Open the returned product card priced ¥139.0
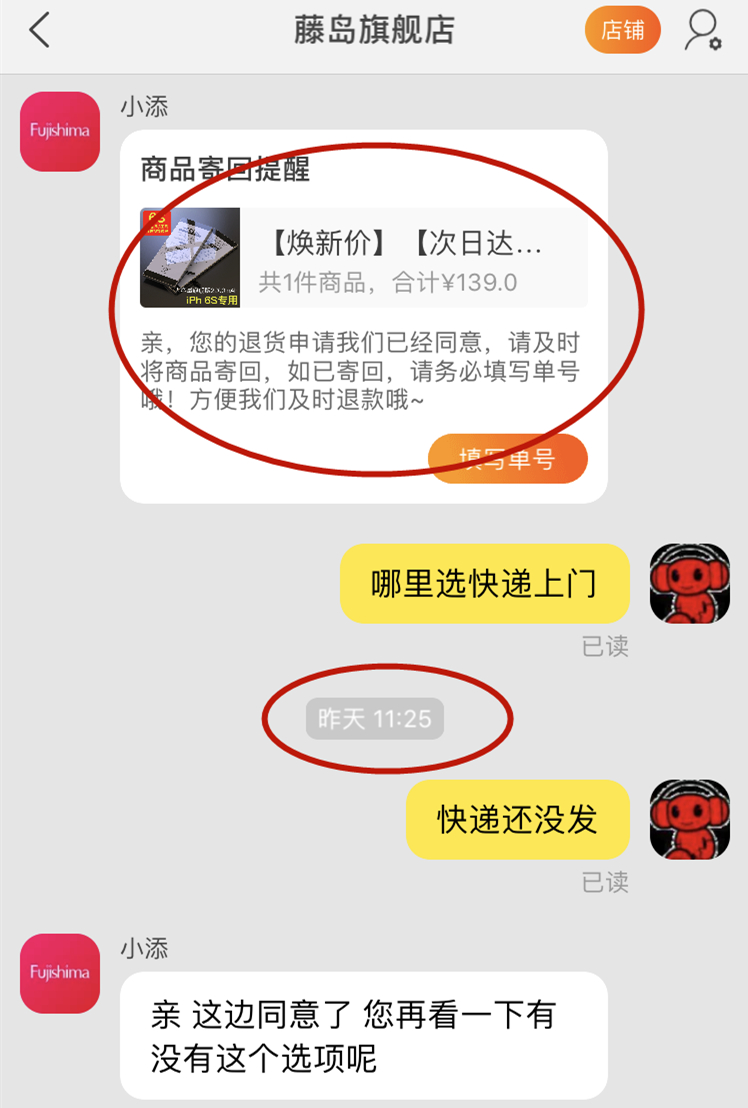This screenshot has width=748, height=1108. coord(364,258)
